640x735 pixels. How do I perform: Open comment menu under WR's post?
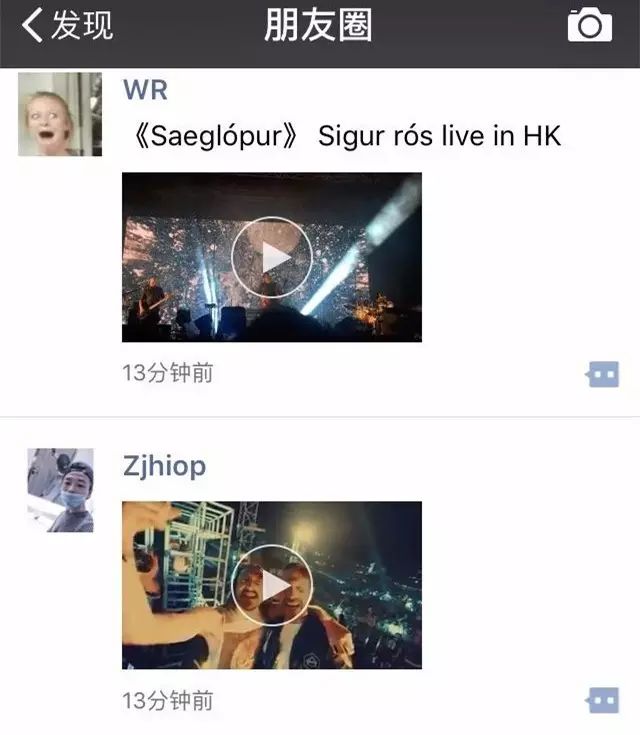point(603,375)
